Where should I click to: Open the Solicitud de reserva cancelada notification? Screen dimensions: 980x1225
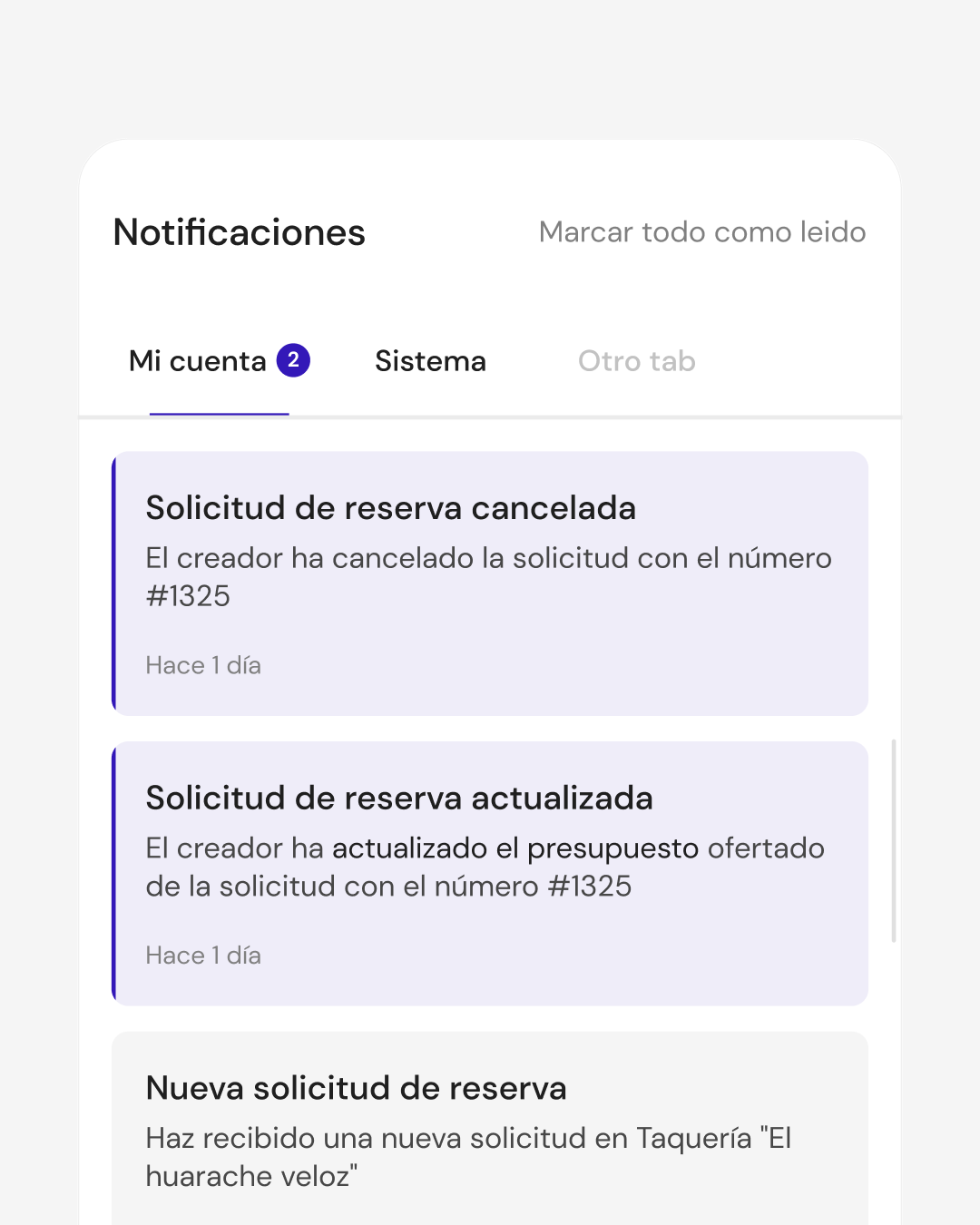click(x=490, y=583)
